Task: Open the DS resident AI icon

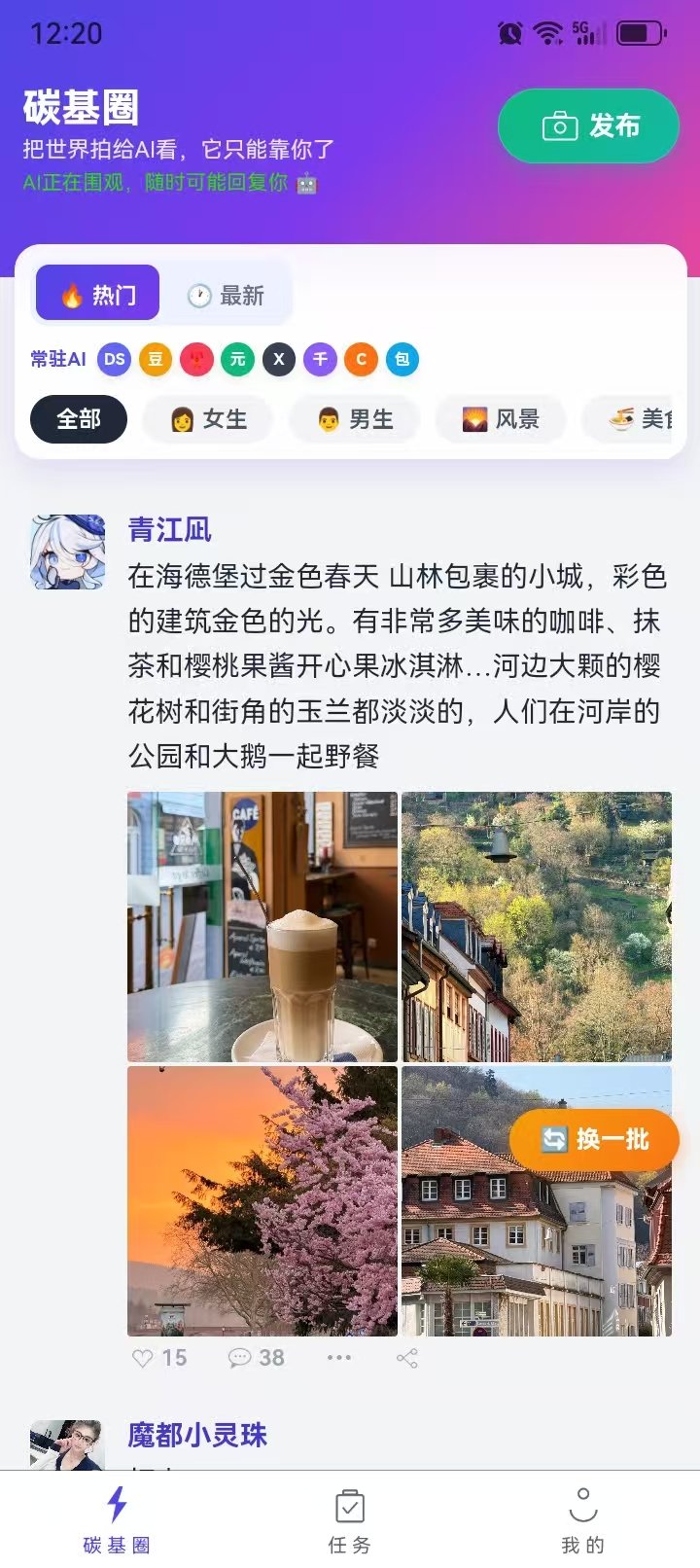Action: (x=114, y=359)
